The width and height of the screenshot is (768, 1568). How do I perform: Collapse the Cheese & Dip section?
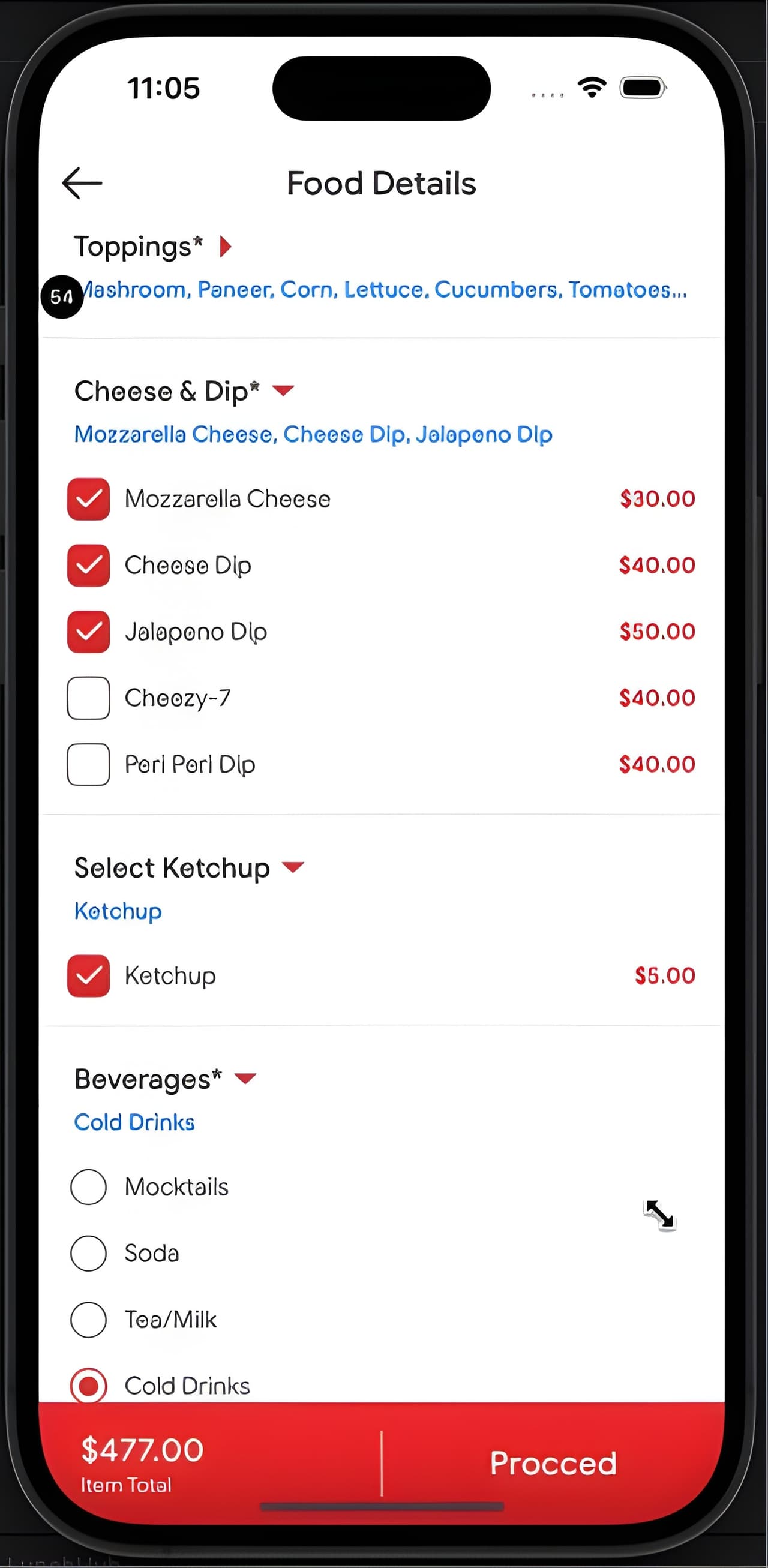[283, 390]
